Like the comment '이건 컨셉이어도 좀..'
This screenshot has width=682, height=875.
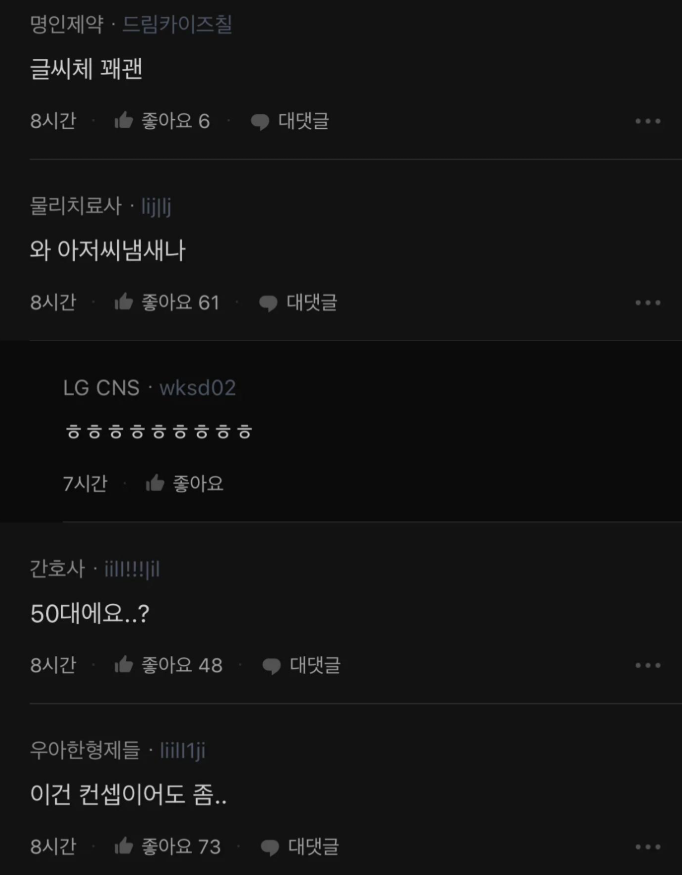(x=167, y=847)
